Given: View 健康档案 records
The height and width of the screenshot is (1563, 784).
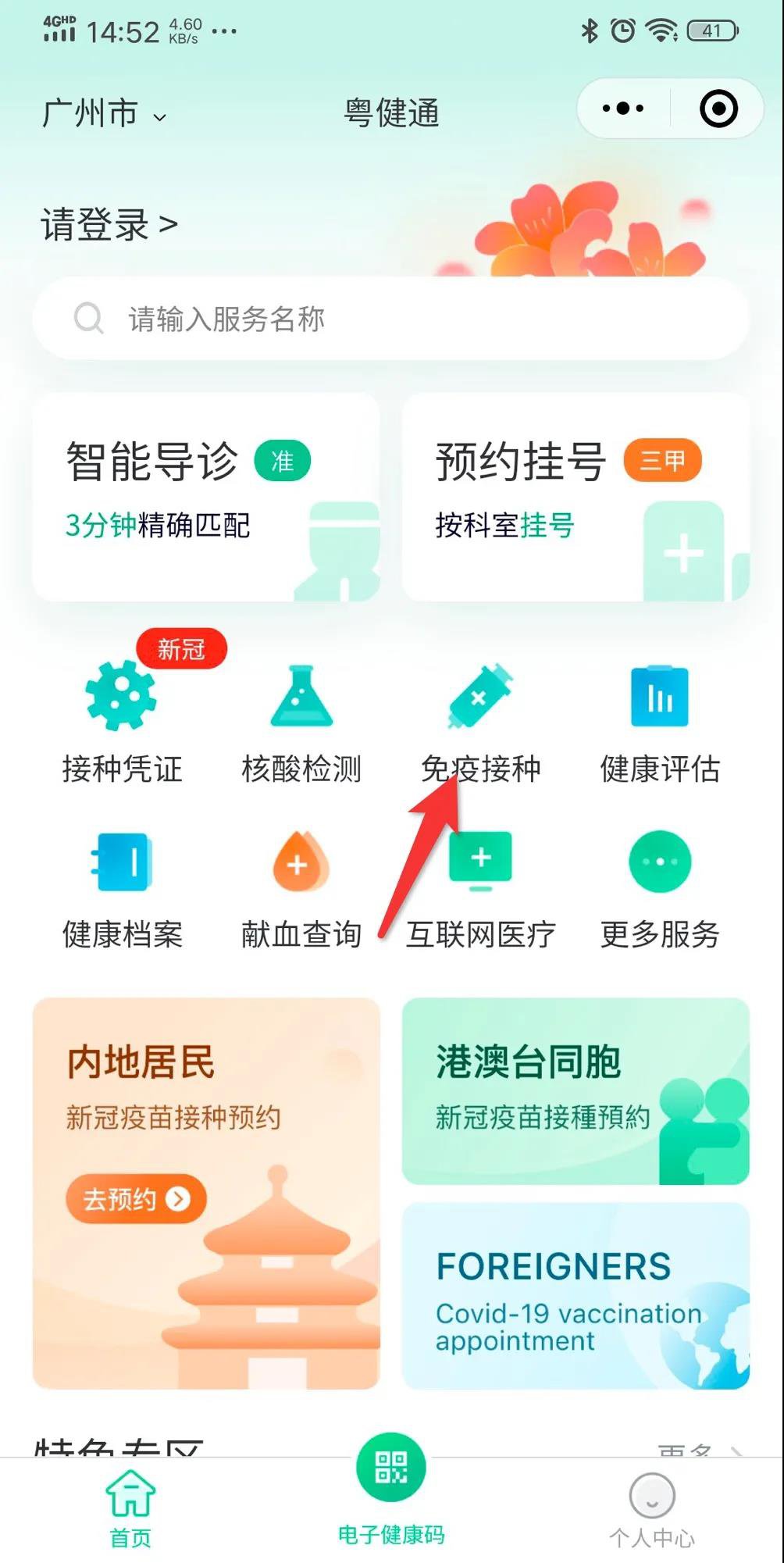Looking at the screenshot, I should pyautogui.click(x=122, y=890).
